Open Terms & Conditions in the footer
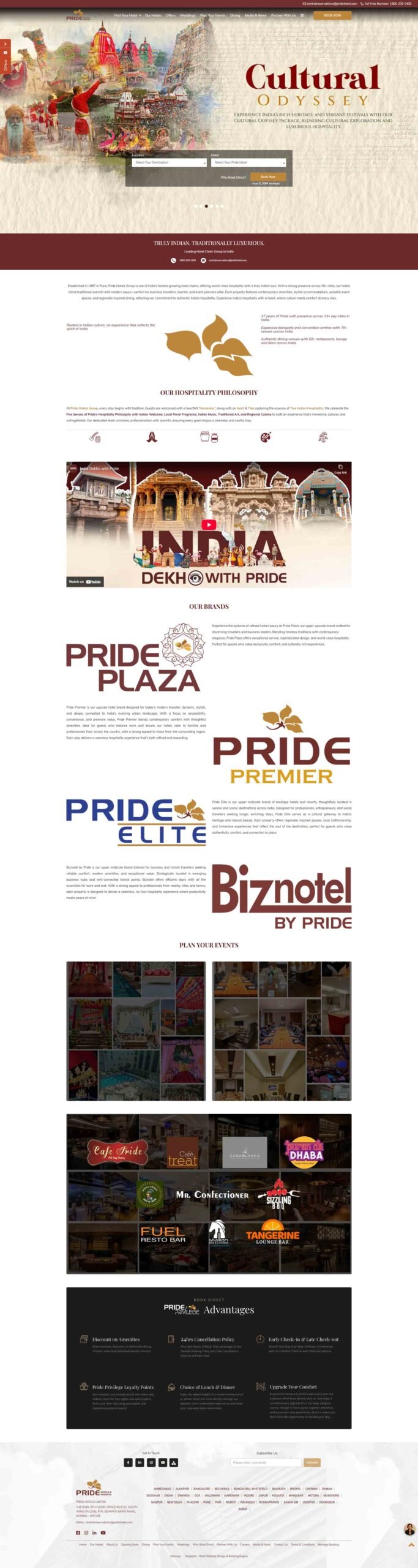The height and width of the screenshot is (1568, 418). pyautogui.click(x=302, y=1545)
